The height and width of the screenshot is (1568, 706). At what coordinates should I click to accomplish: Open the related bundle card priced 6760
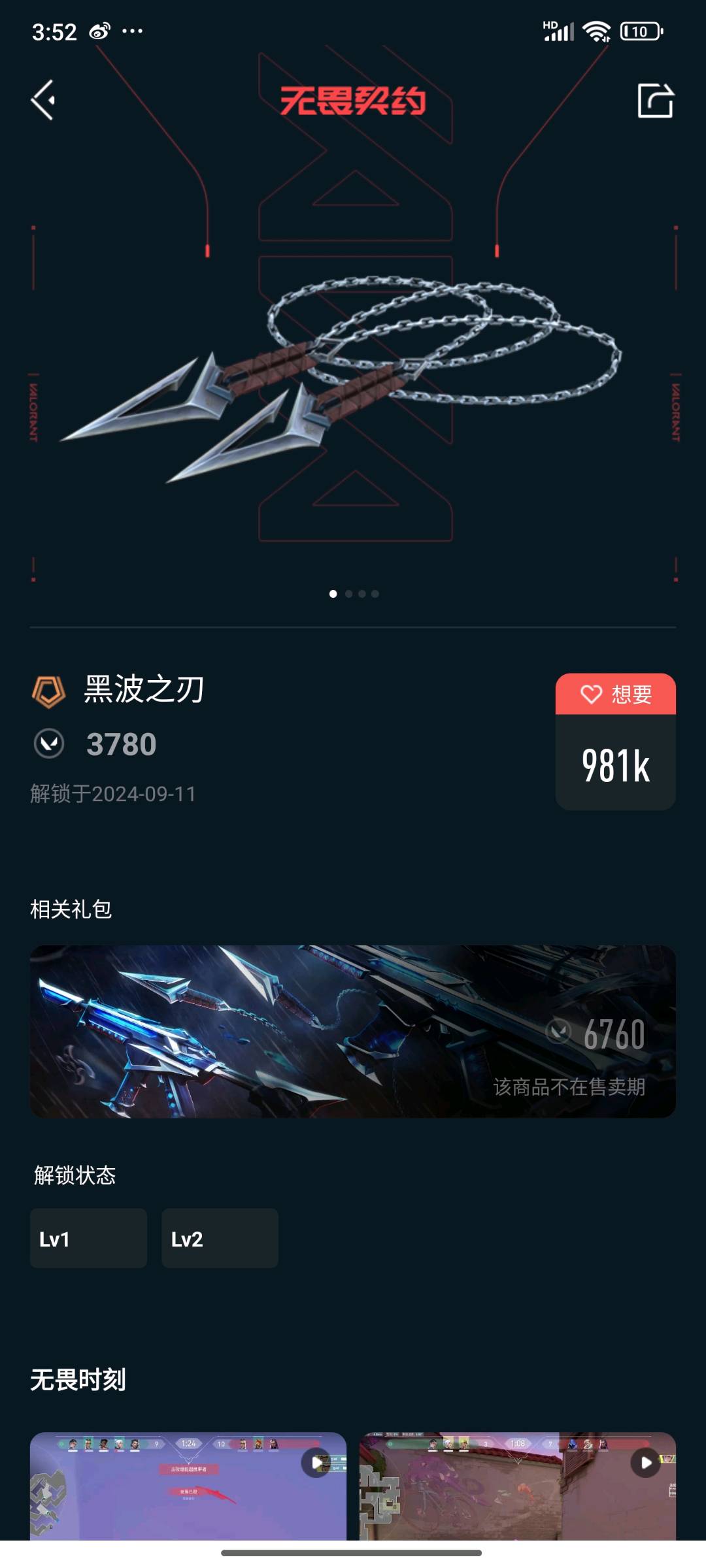[x=353, y=1031]
